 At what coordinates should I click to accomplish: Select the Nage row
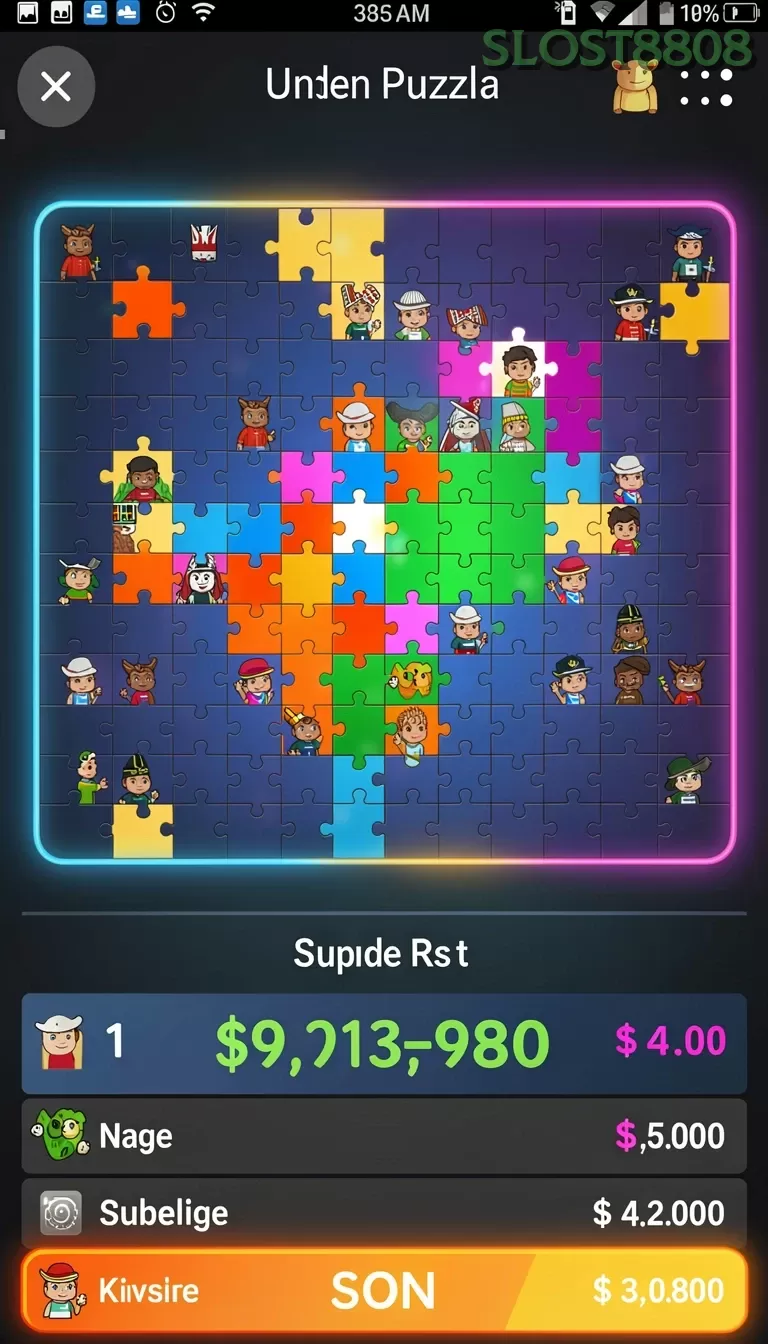[384, 1136]
